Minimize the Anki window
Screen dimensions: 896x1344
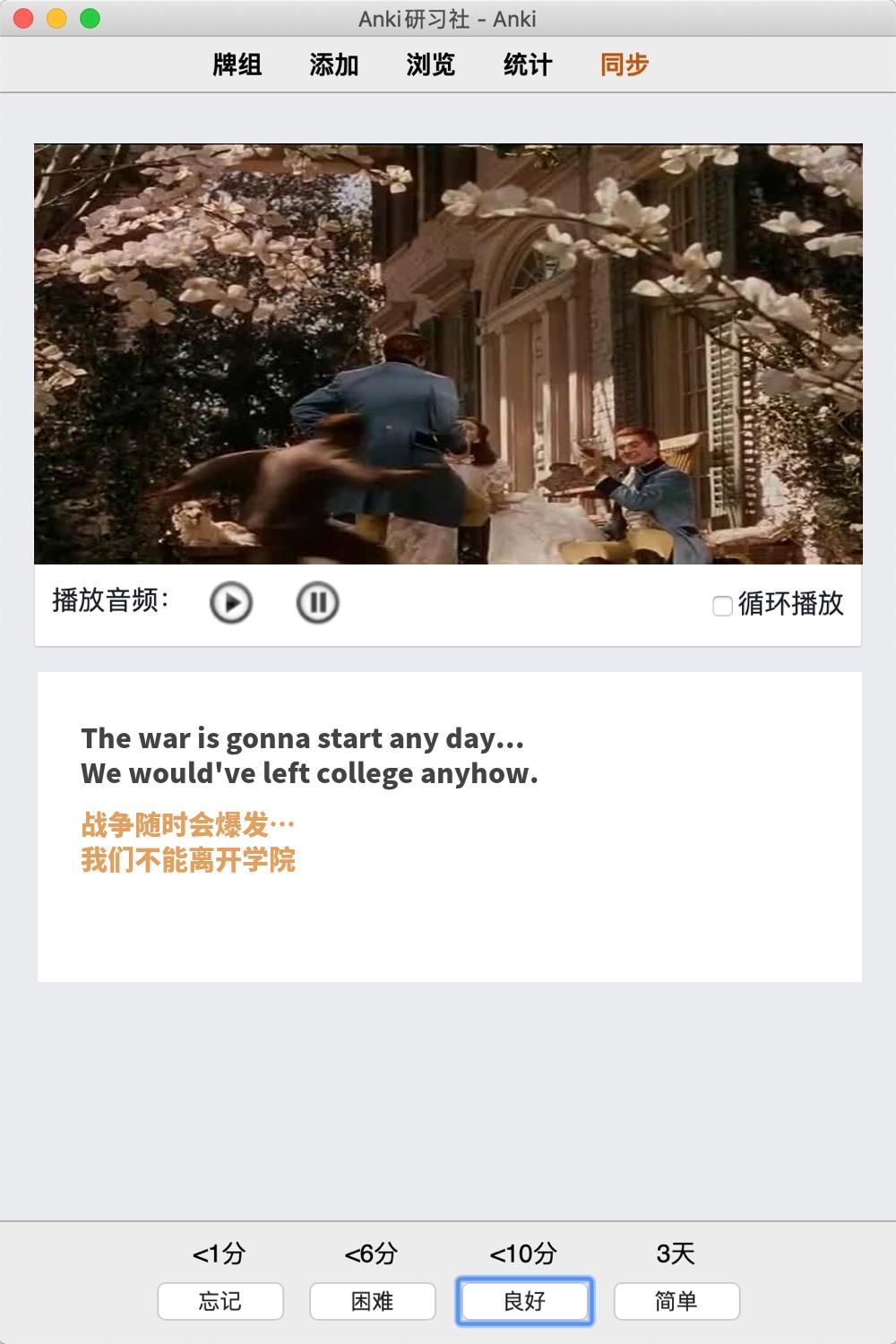pyautogui.click(x=56, y=18)
